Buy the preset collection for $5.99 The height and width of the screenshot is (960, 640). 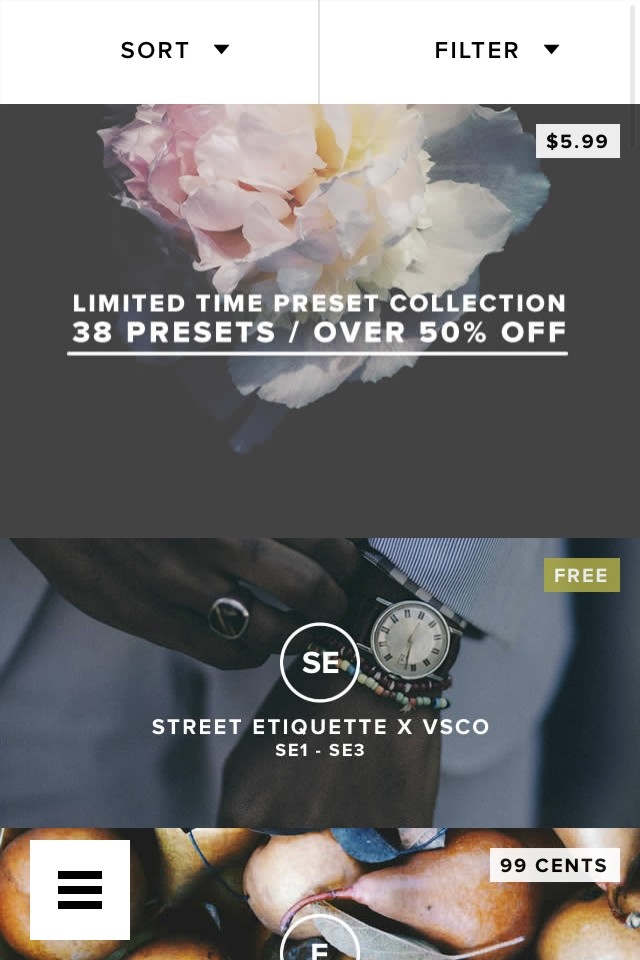tap(577, 141)
